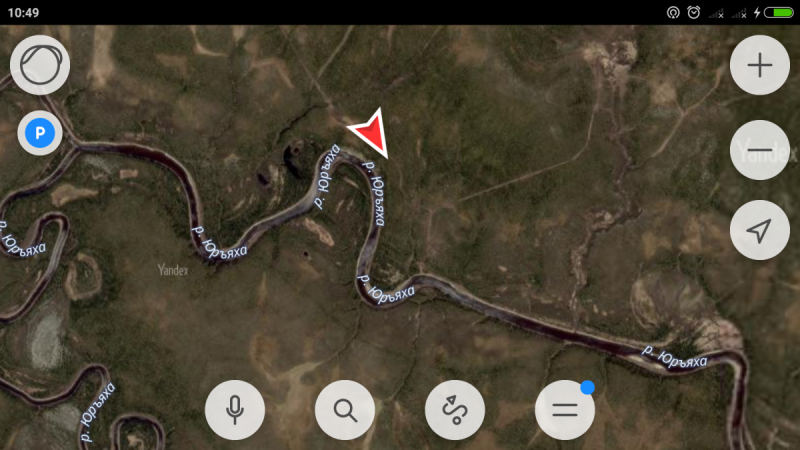Center map on my current location

click(760, 231)
